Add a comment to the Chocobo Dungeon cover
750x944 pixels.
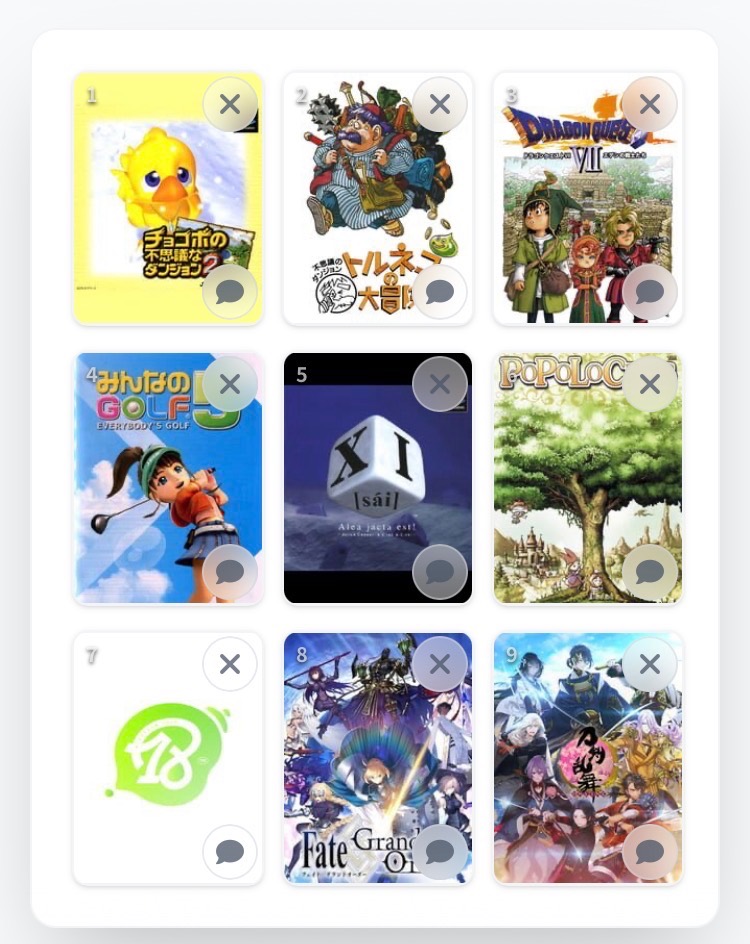(x=230, y=292)
